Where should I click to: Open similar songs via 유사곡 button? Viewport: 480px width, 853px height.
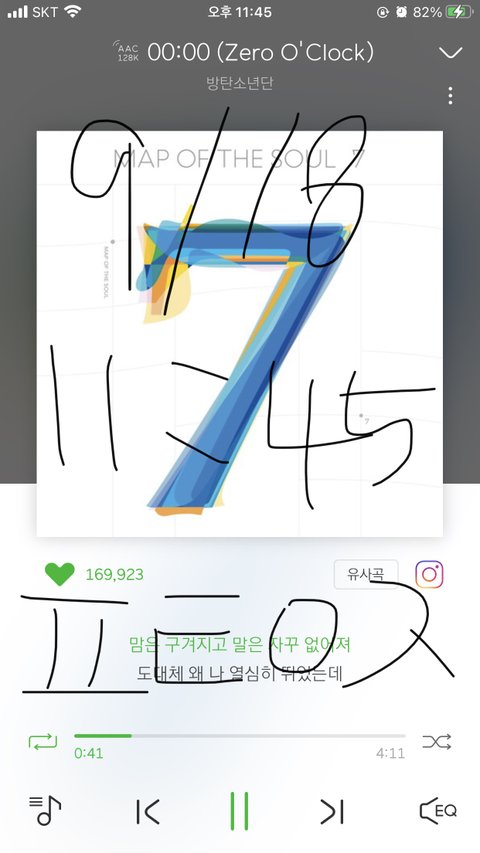click(366, 574)
